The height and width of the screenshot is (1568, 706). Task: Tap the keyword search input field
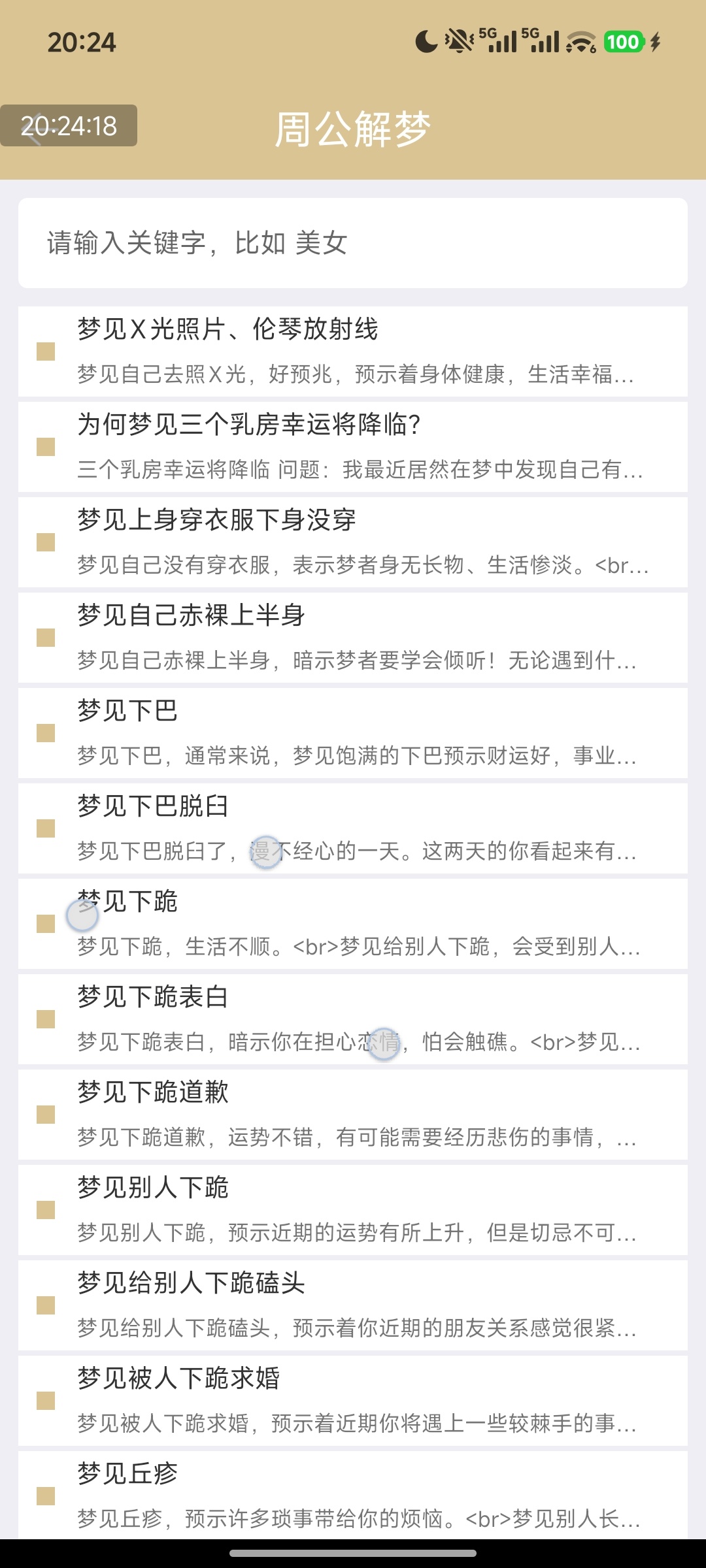[x=353, y=245]
